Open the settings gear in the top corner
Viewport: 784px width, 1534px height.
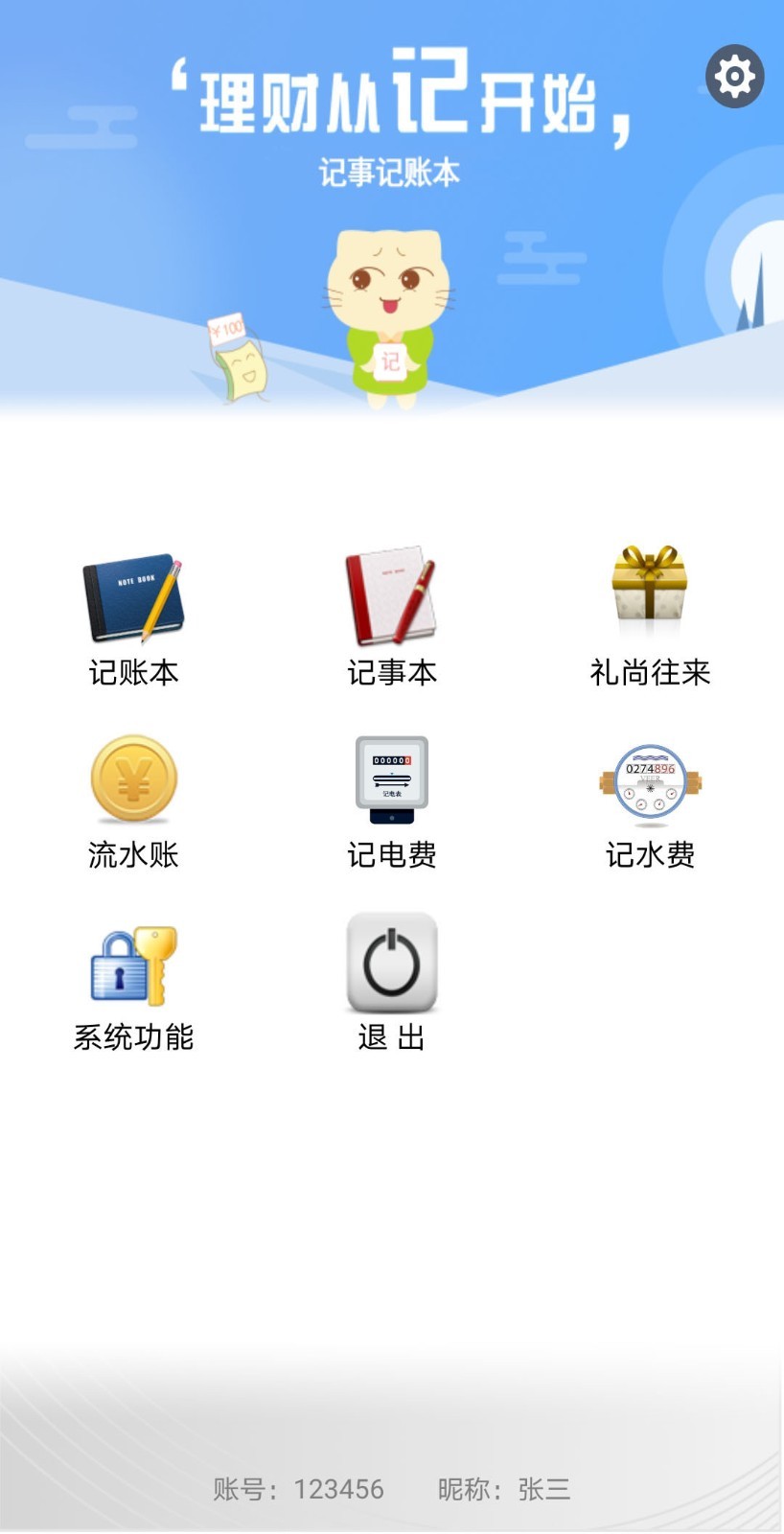tap(734, 76)
